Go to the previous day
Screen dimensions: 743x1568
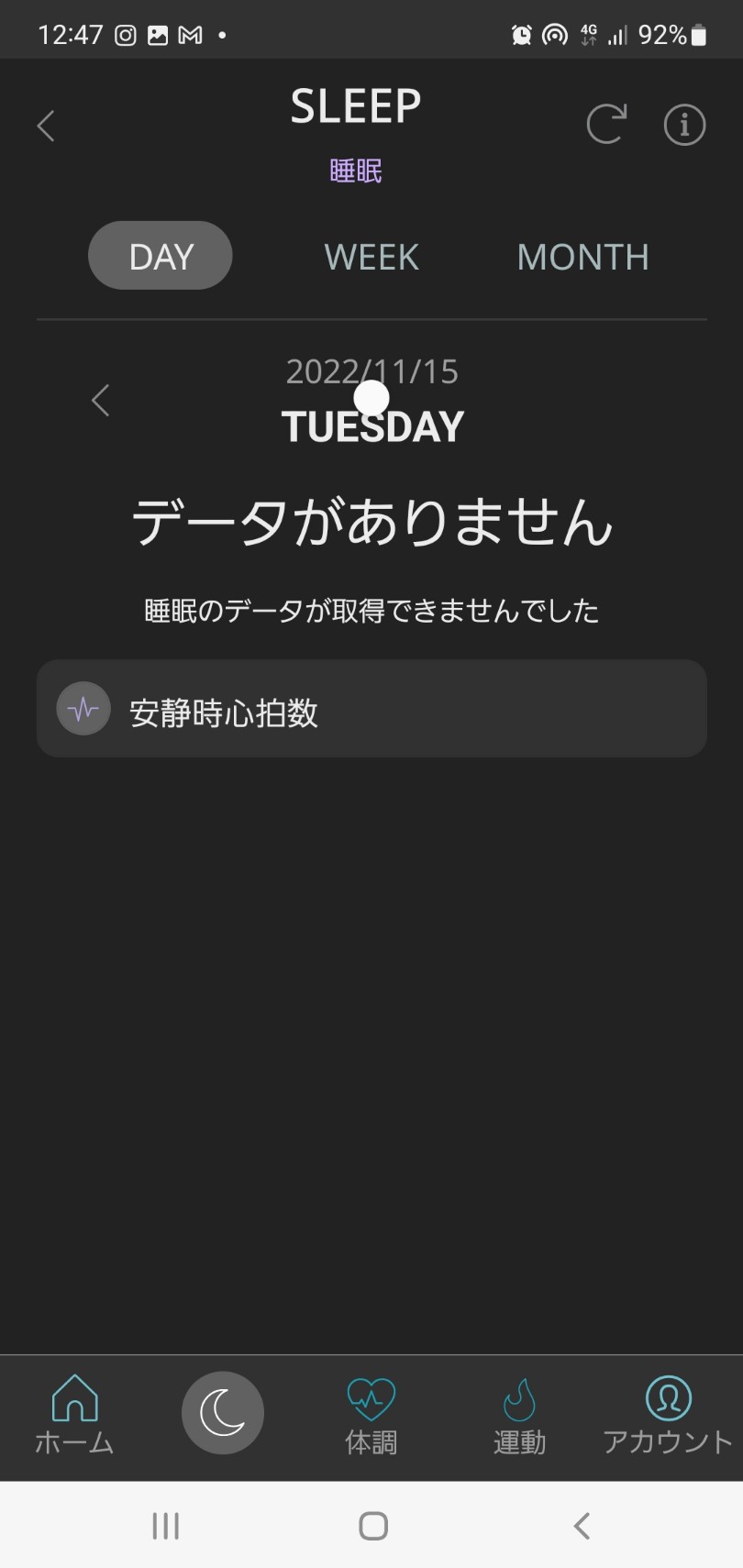101,400
